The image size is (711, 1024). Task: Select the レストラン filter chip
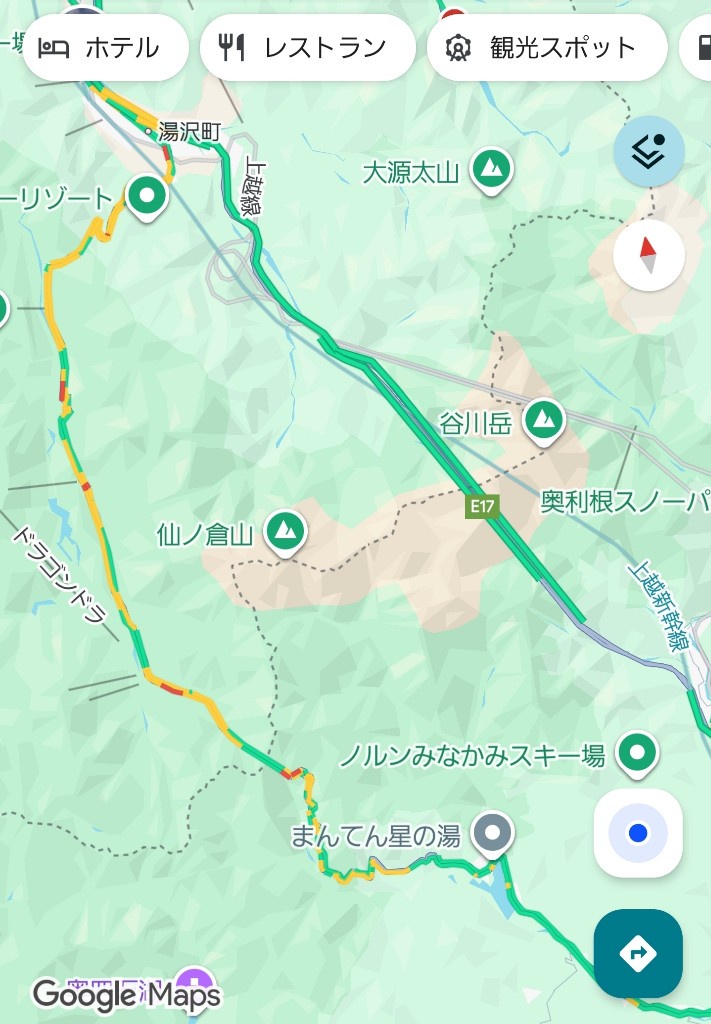(x=307, y=47)
